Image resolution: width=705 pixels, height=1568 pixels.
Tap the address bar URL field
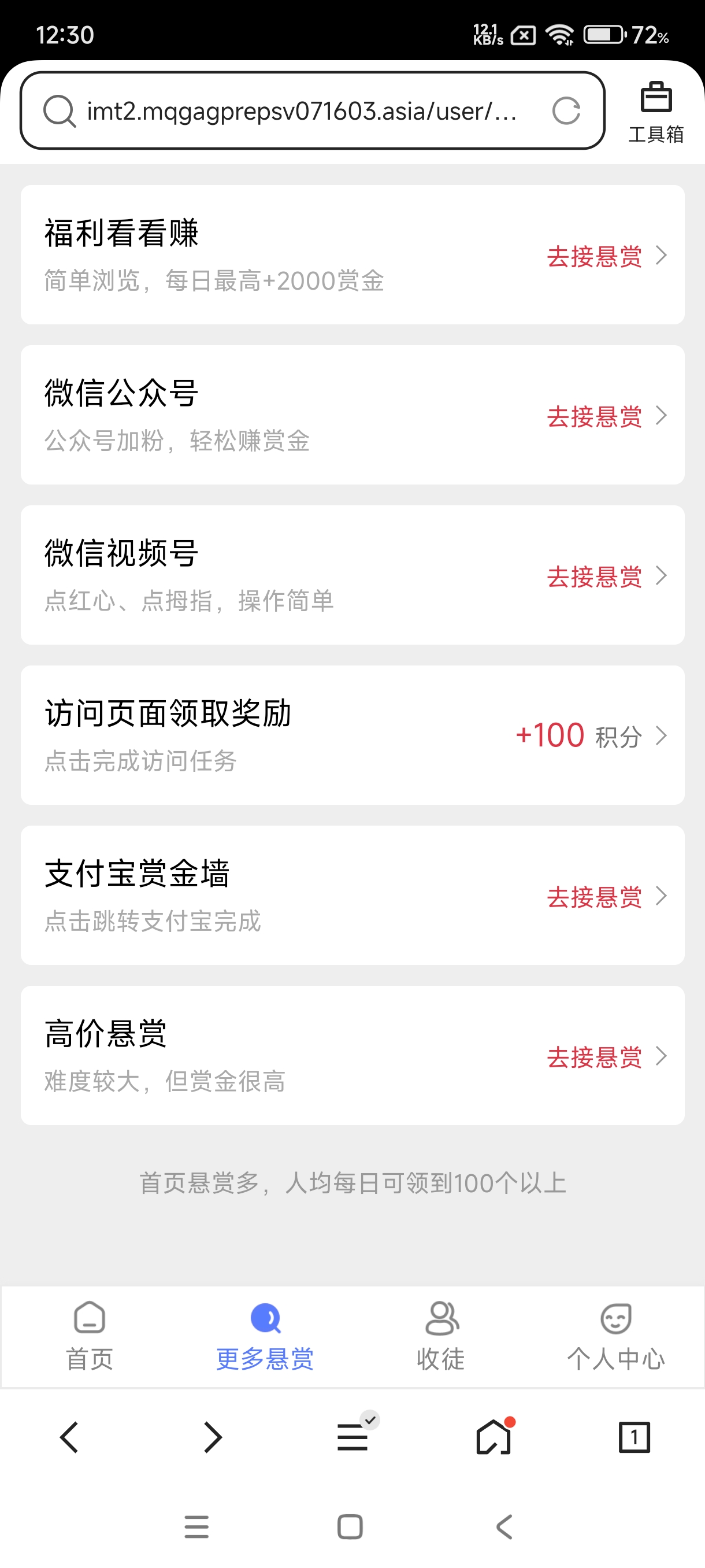(x=304, y=110)
